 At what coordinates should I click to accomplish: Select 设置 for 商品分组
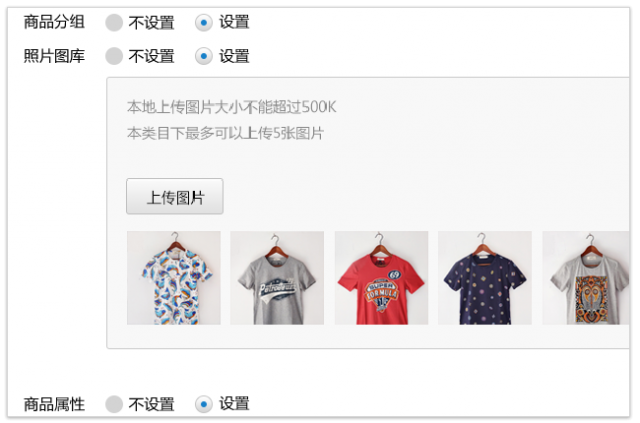204,22
